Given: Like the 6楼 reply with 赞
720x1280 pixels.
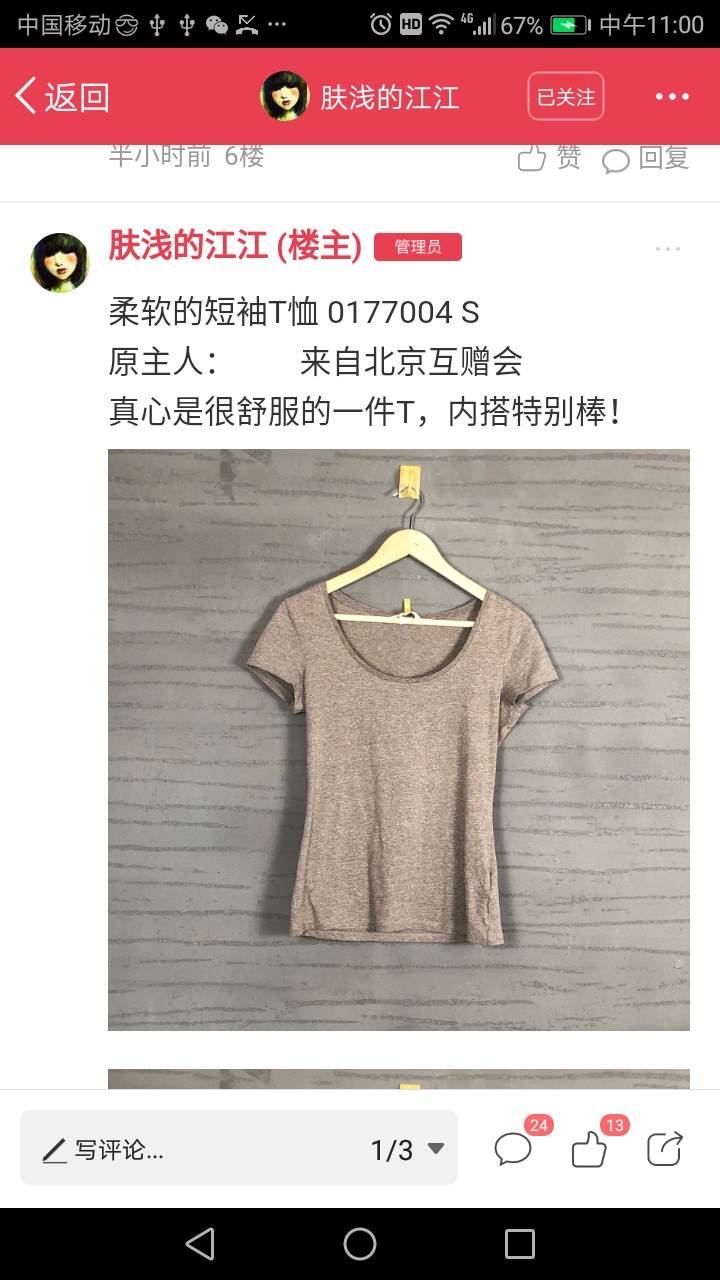Looking at the screenshot, I should tap(549, 157).
